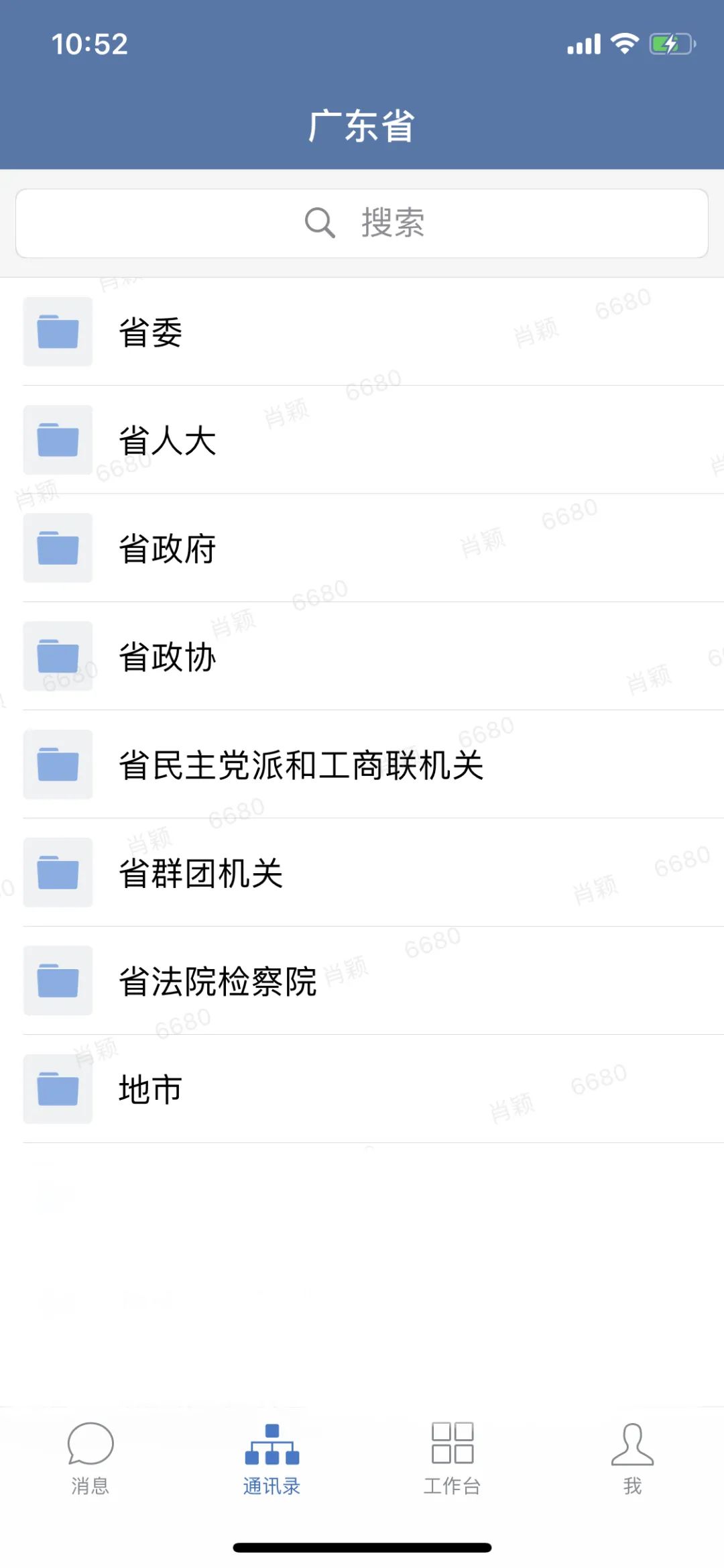Open the 省人大 folder

coord(362,440)
